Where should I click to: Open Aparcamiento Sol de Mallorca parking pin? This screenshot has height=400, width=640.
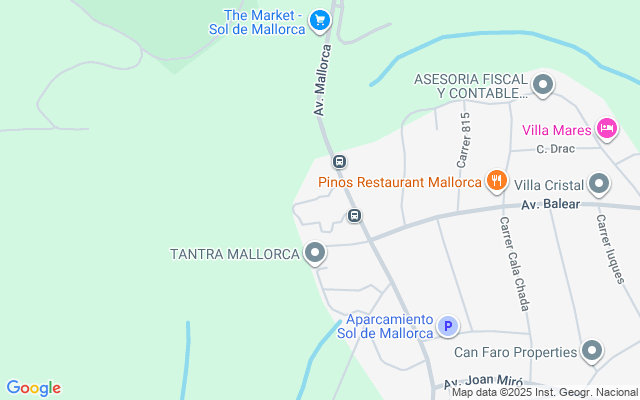click(x=449, y=326)
